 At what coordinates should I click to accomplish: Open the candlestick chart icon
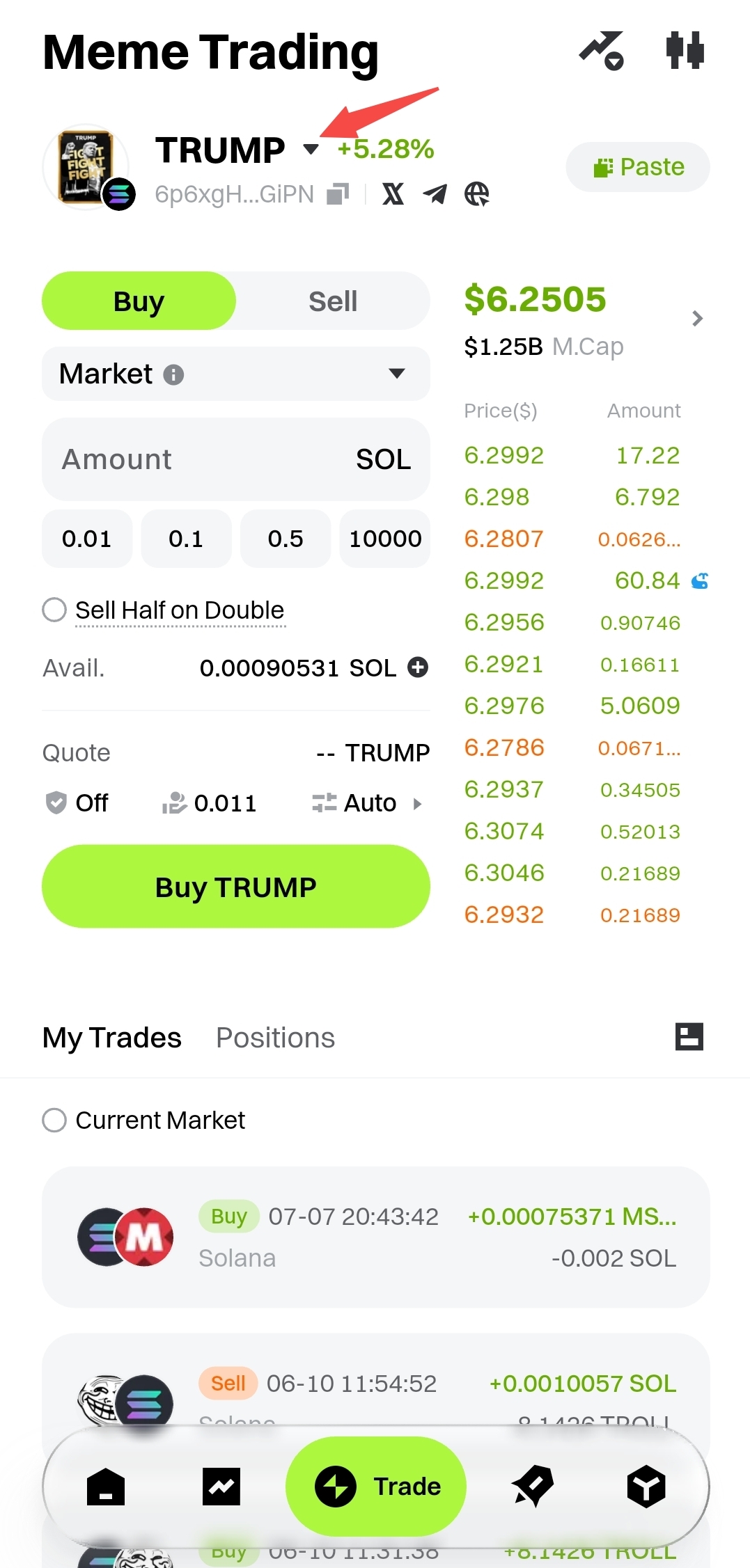(685, 51)
